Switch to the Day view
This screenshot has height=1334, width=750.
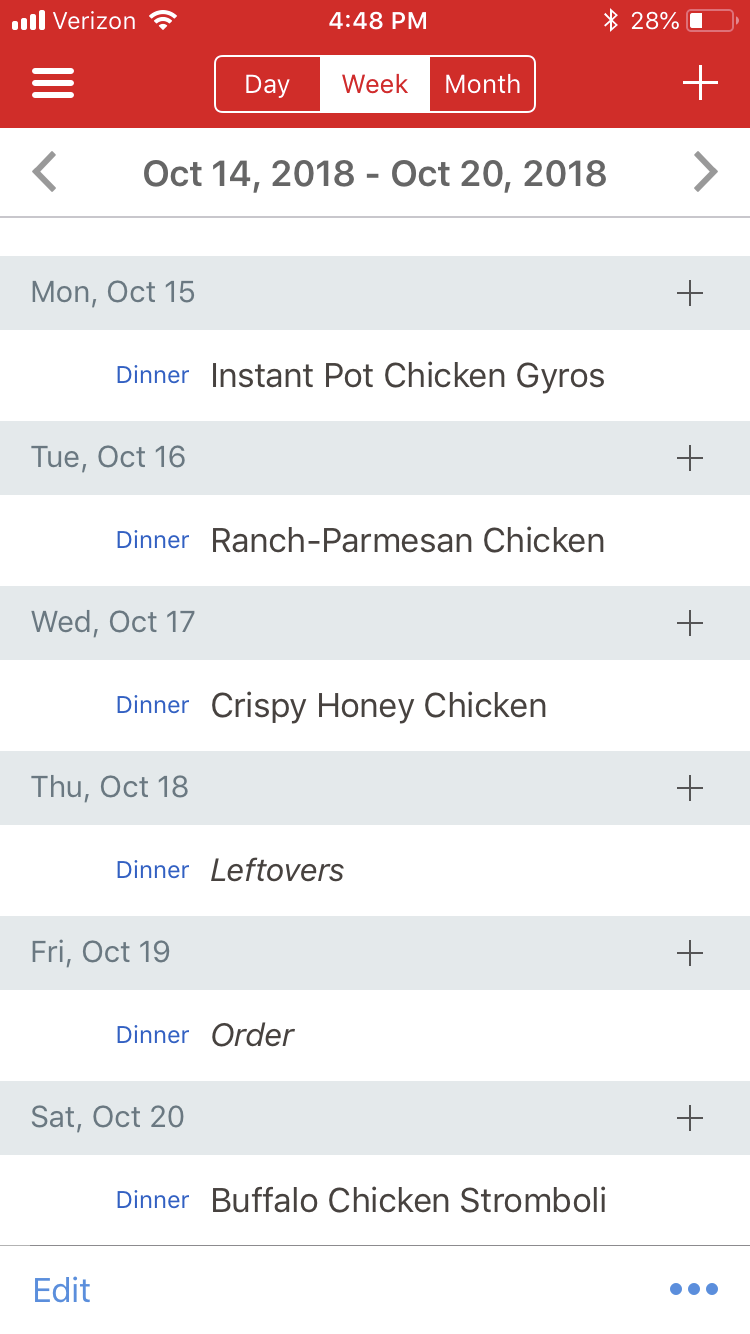click(x=267, y=84)
